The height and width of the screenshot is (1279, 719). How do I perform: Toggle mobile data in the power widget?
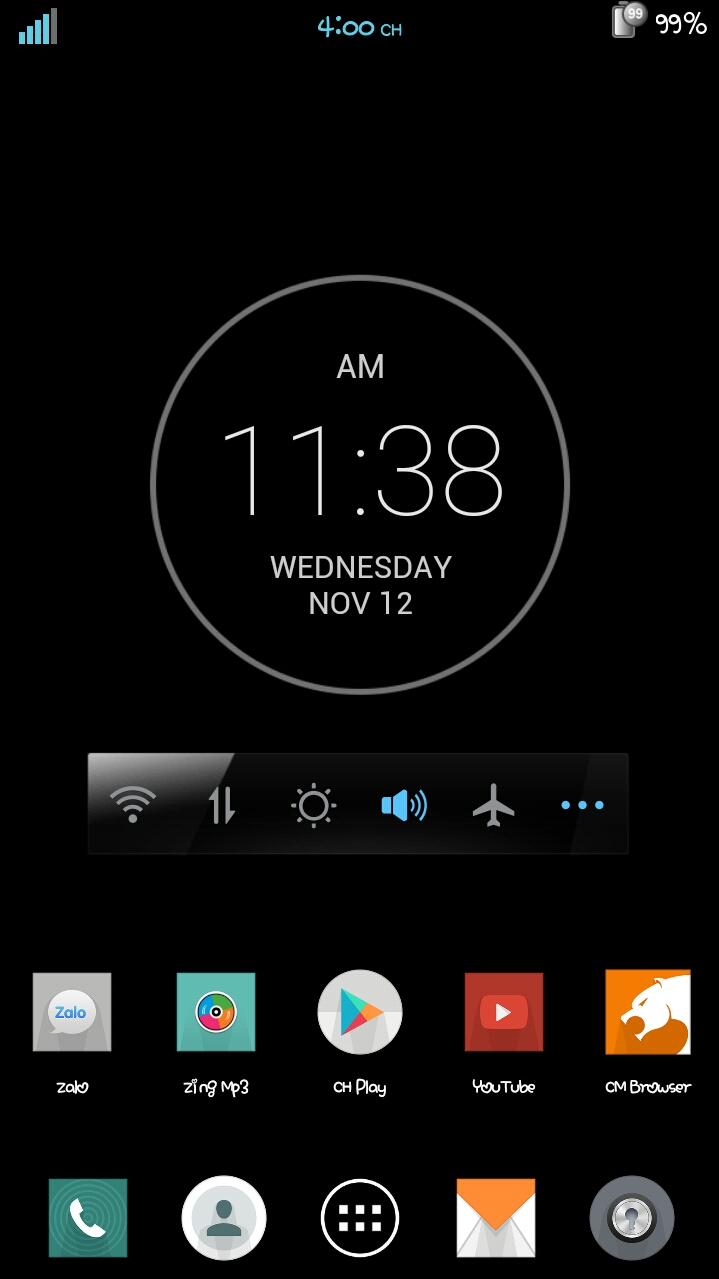click(222, 804)
